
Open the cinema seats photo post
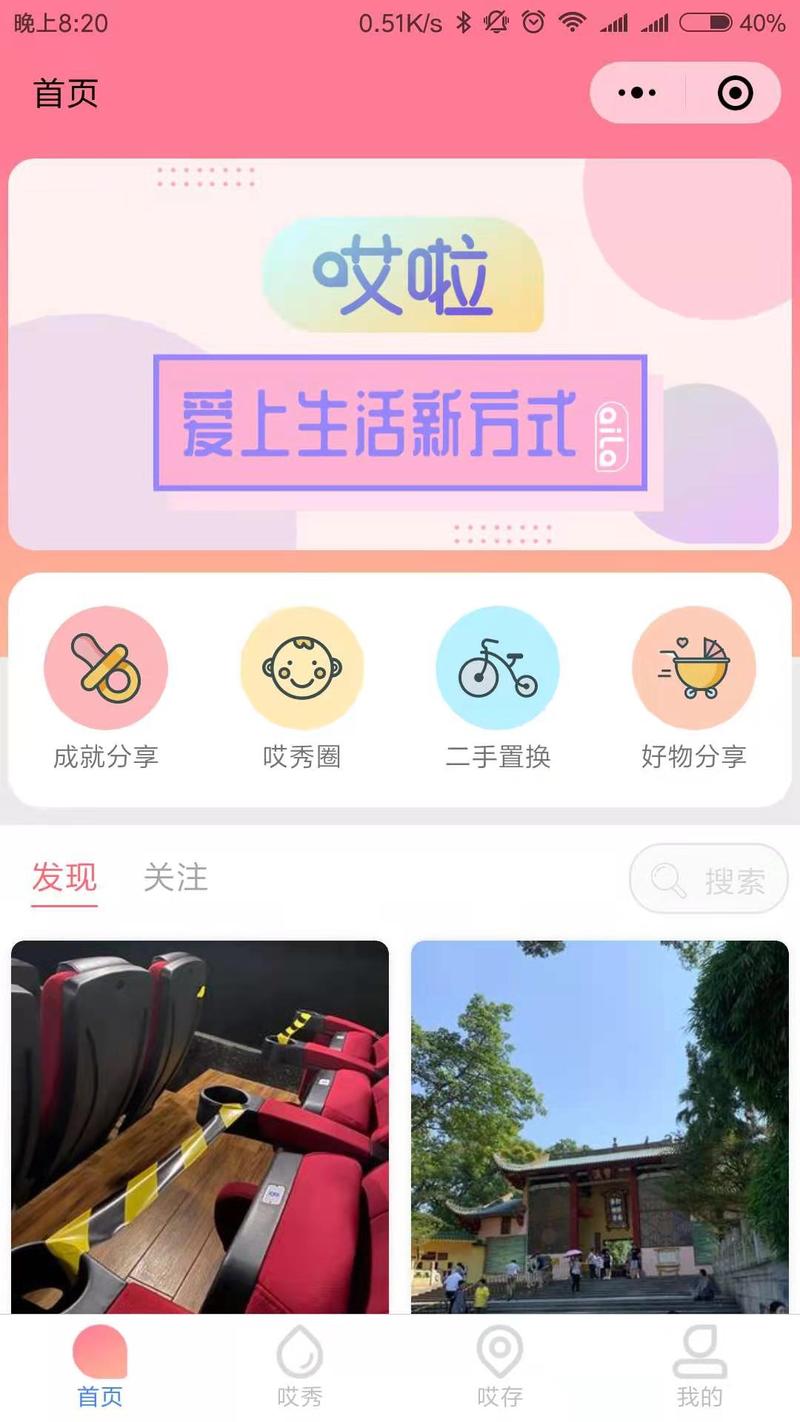200,1127
